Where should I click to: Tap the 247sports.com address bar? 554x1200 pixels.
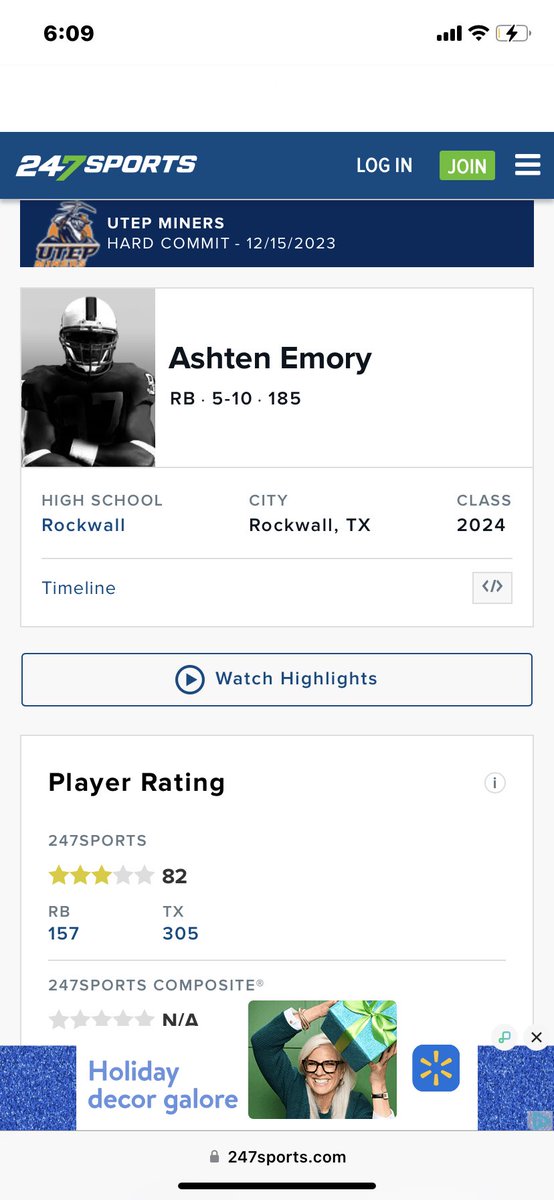277,1157
